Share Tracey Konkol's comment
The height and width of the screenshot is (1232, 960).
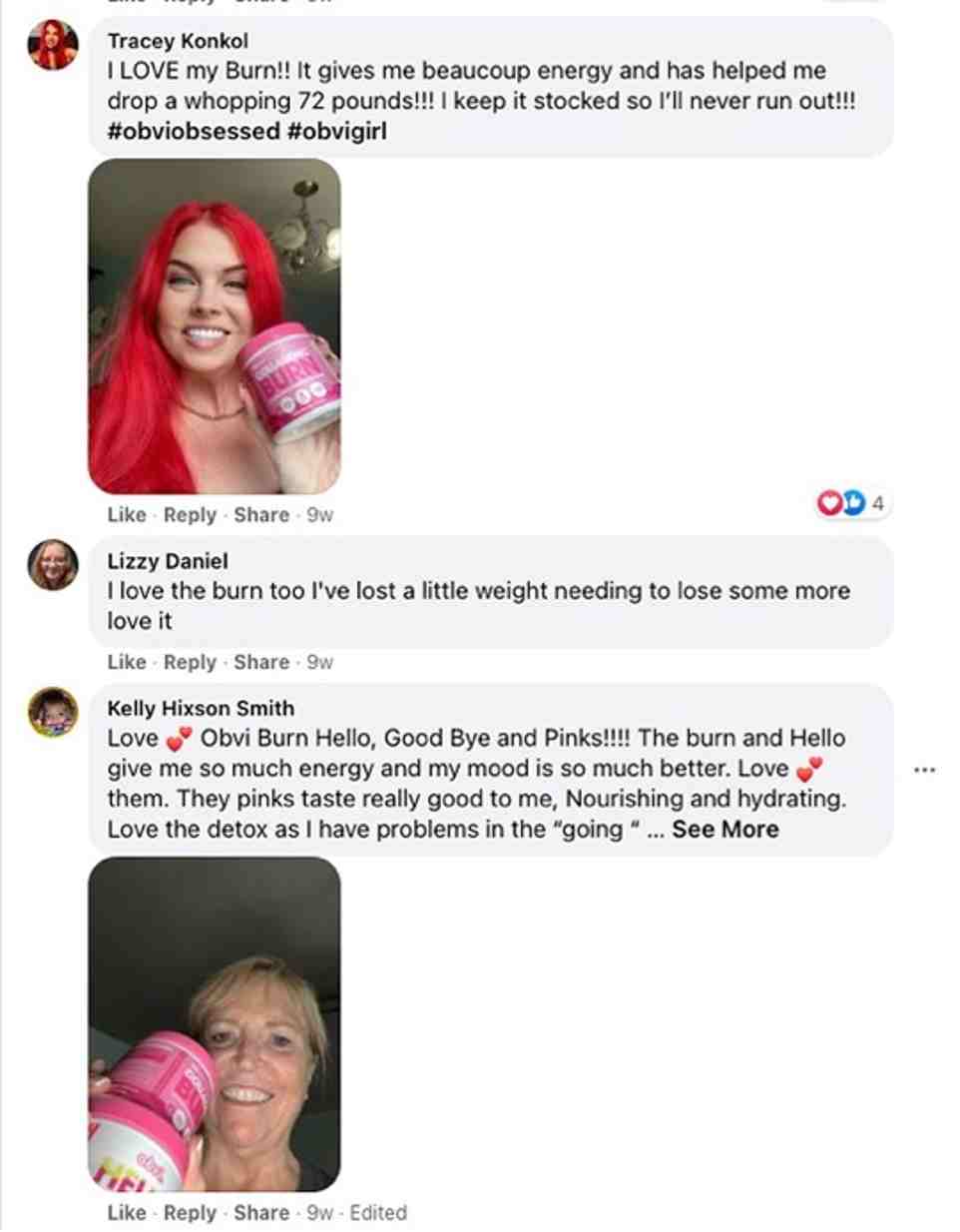pos(261,515)
